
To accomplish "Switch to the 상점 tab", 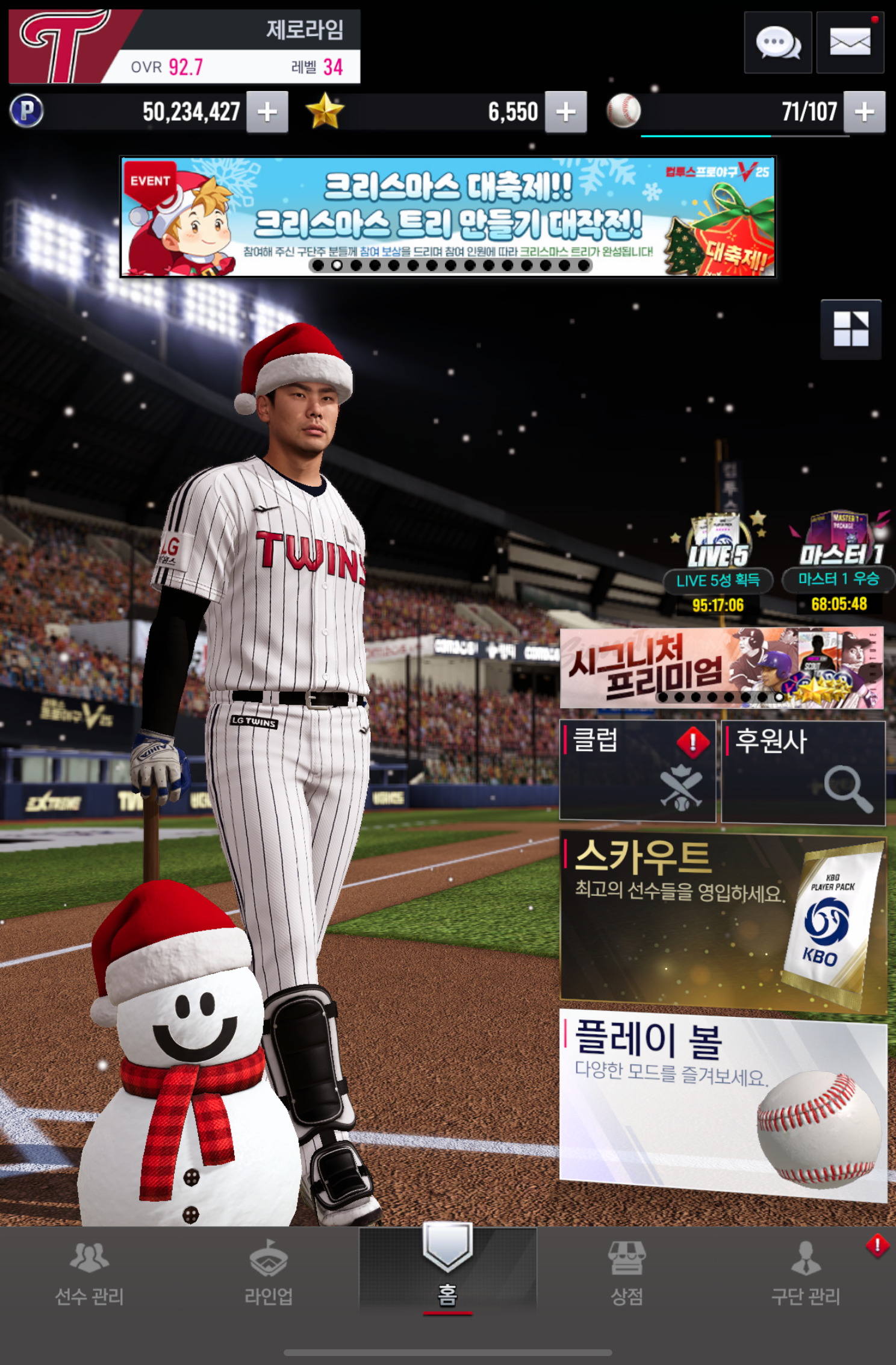I will click(x=627, y=1273).
